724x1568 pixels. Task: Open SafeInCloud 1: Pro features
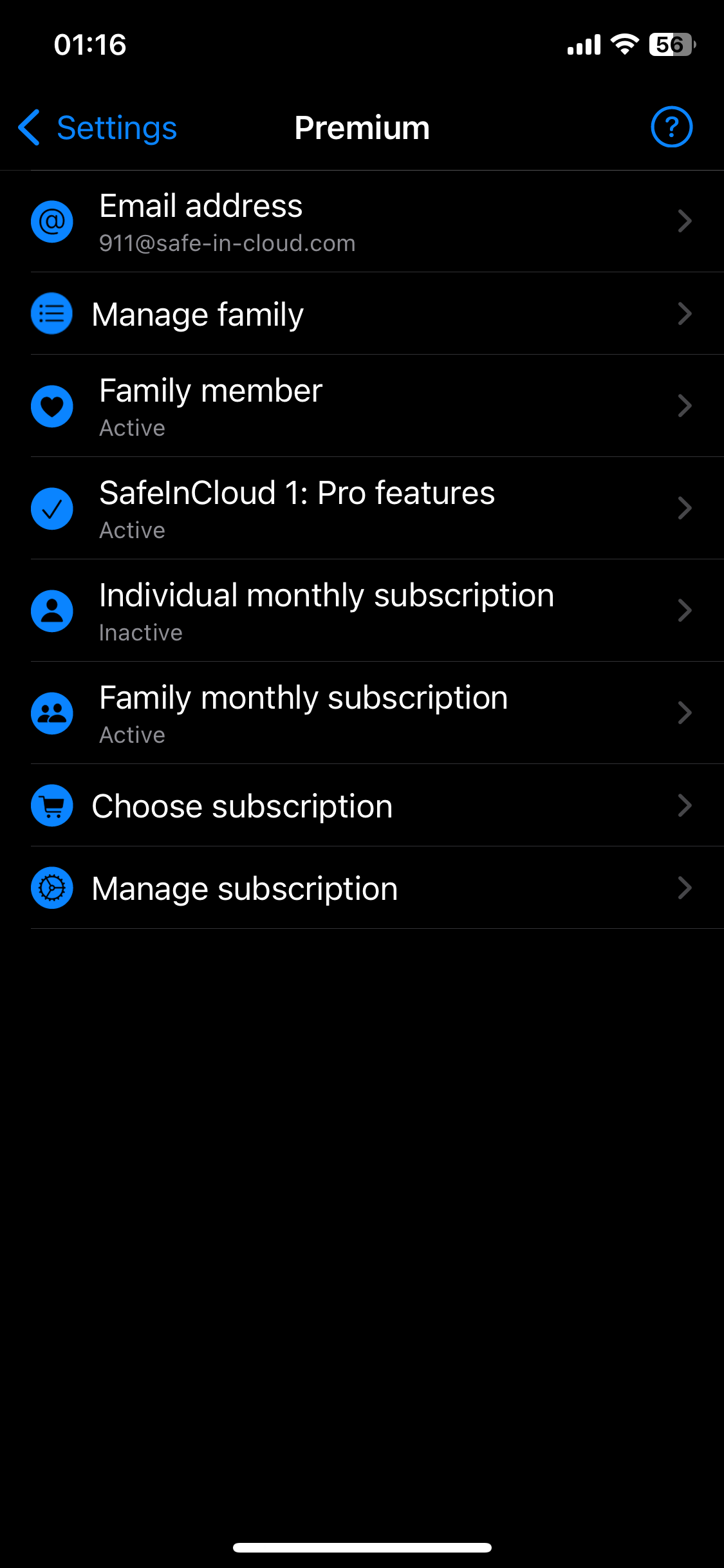pyautogui.click(x=360, y=509)
